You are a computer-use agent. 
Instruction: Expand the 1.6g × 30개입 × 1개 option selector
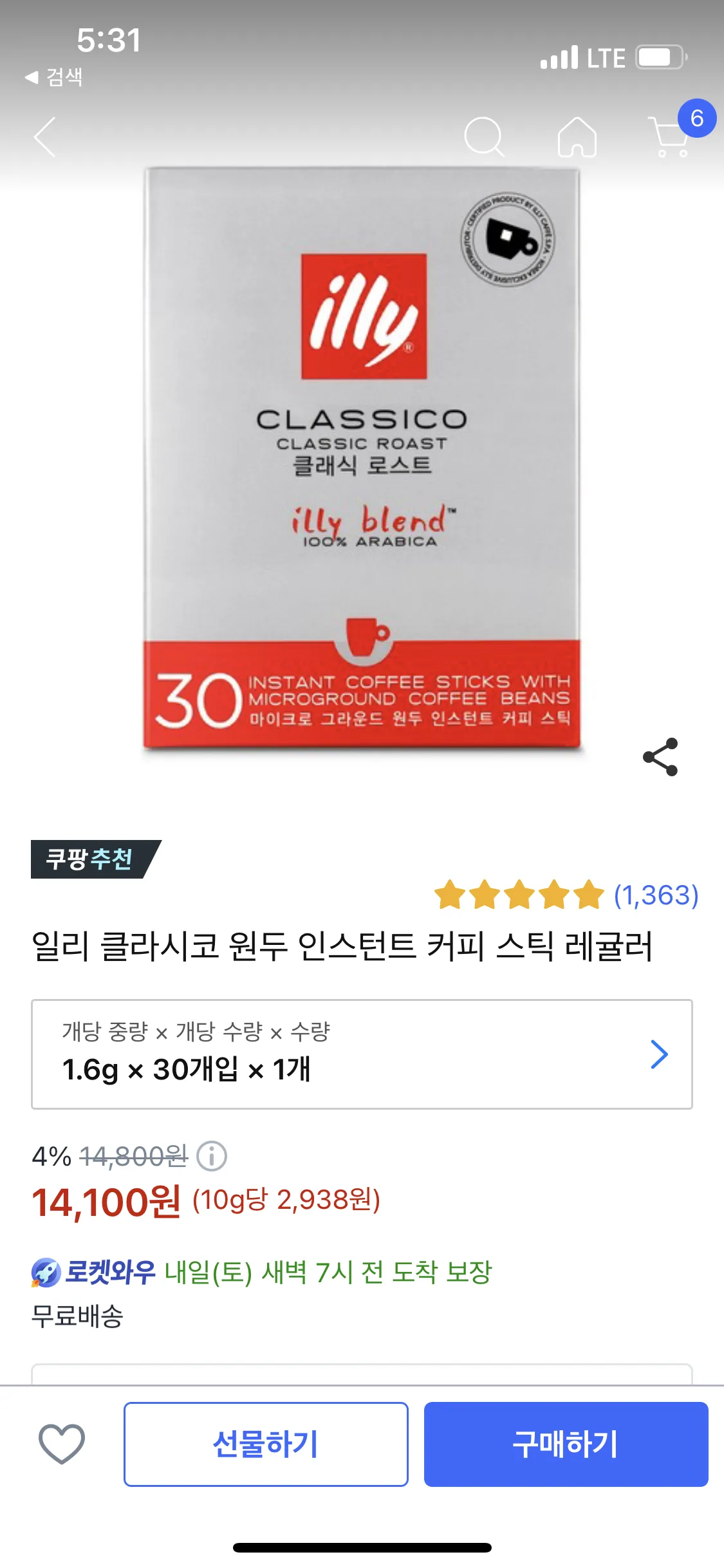pos(362,1054)
